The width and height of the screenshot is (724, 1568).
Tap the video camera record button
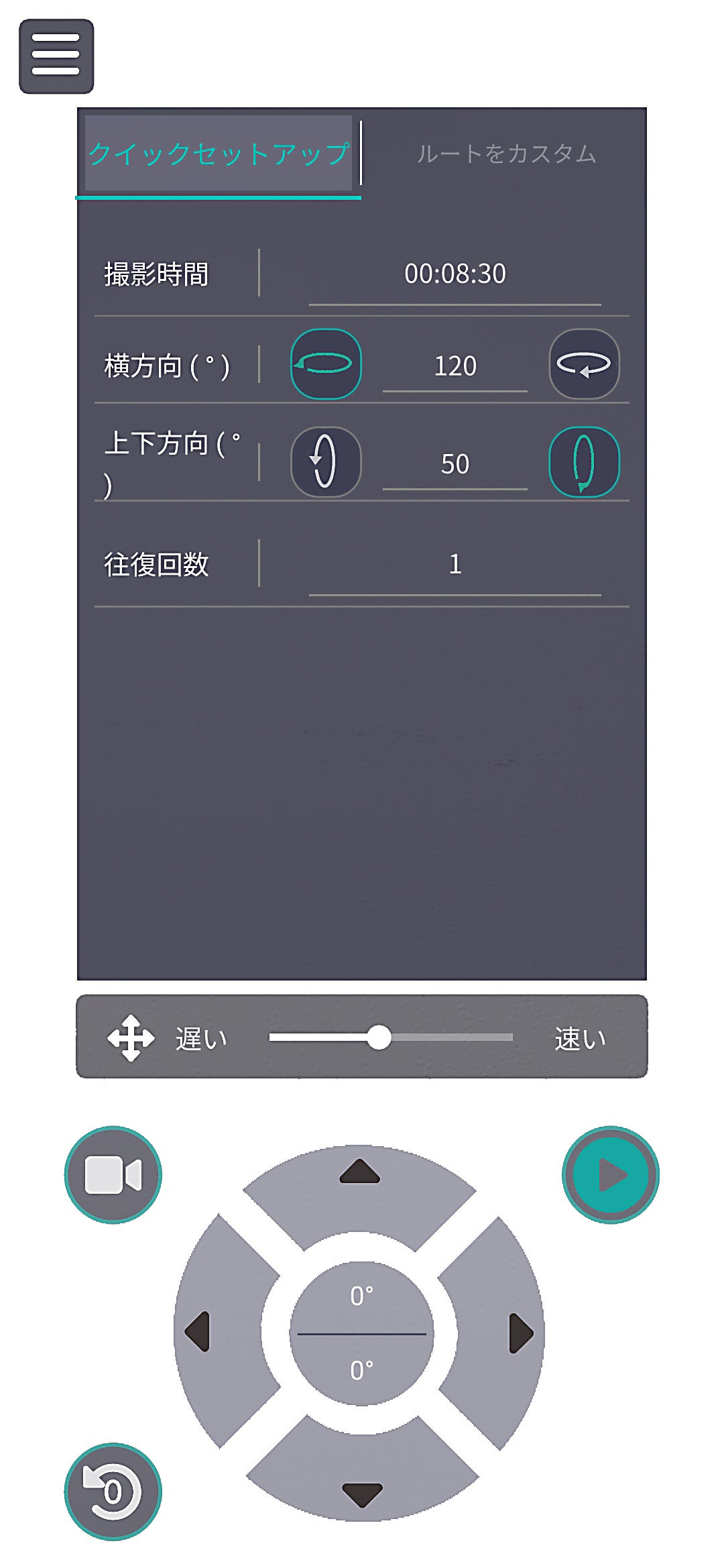point(113,1174)
